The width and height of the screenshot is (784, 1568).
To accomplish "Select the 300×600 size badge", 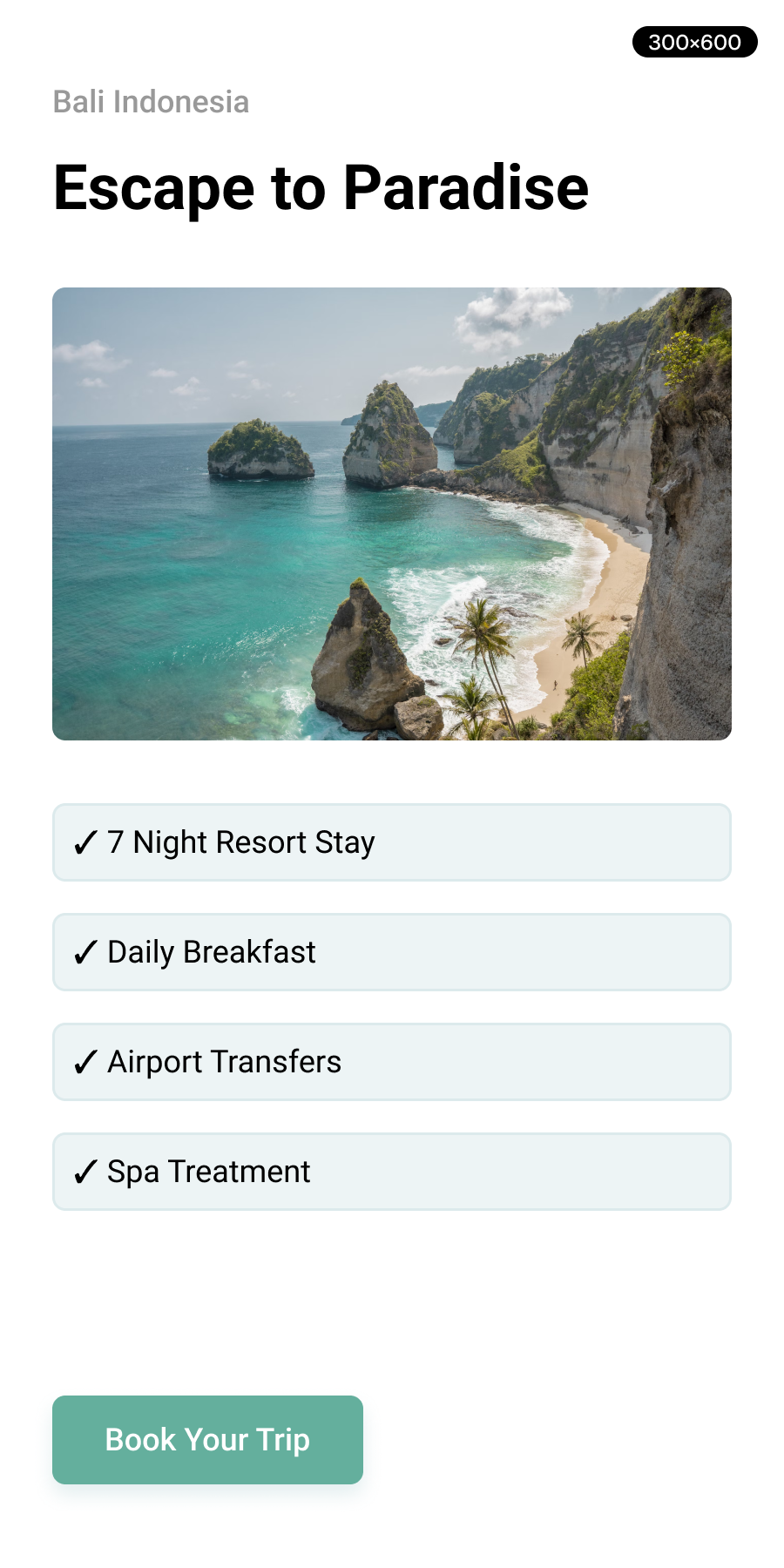I will (x=696, y=41).
